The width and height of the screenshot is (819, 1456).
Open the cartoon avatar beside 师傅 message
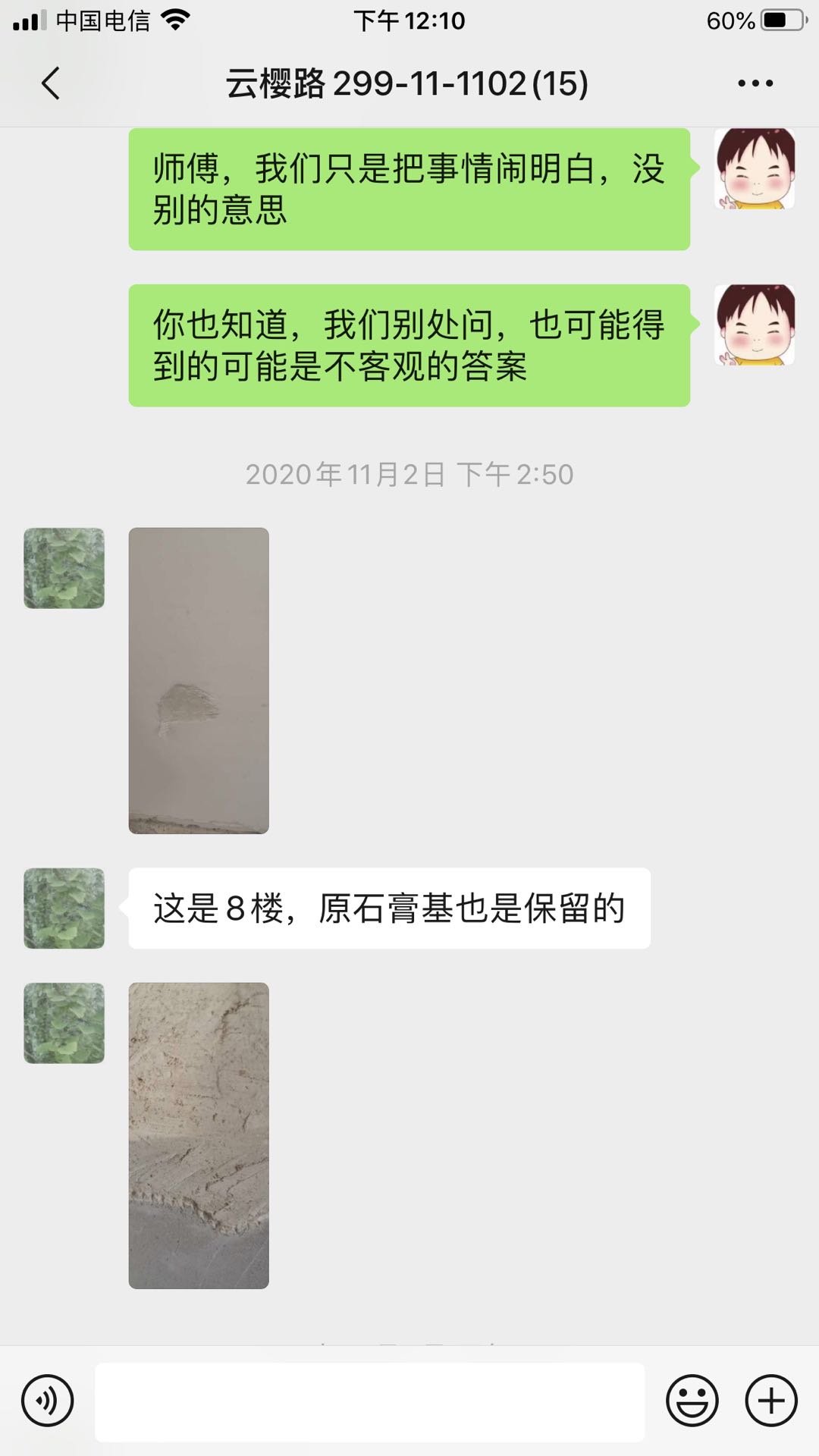click(x=755, y=168)
